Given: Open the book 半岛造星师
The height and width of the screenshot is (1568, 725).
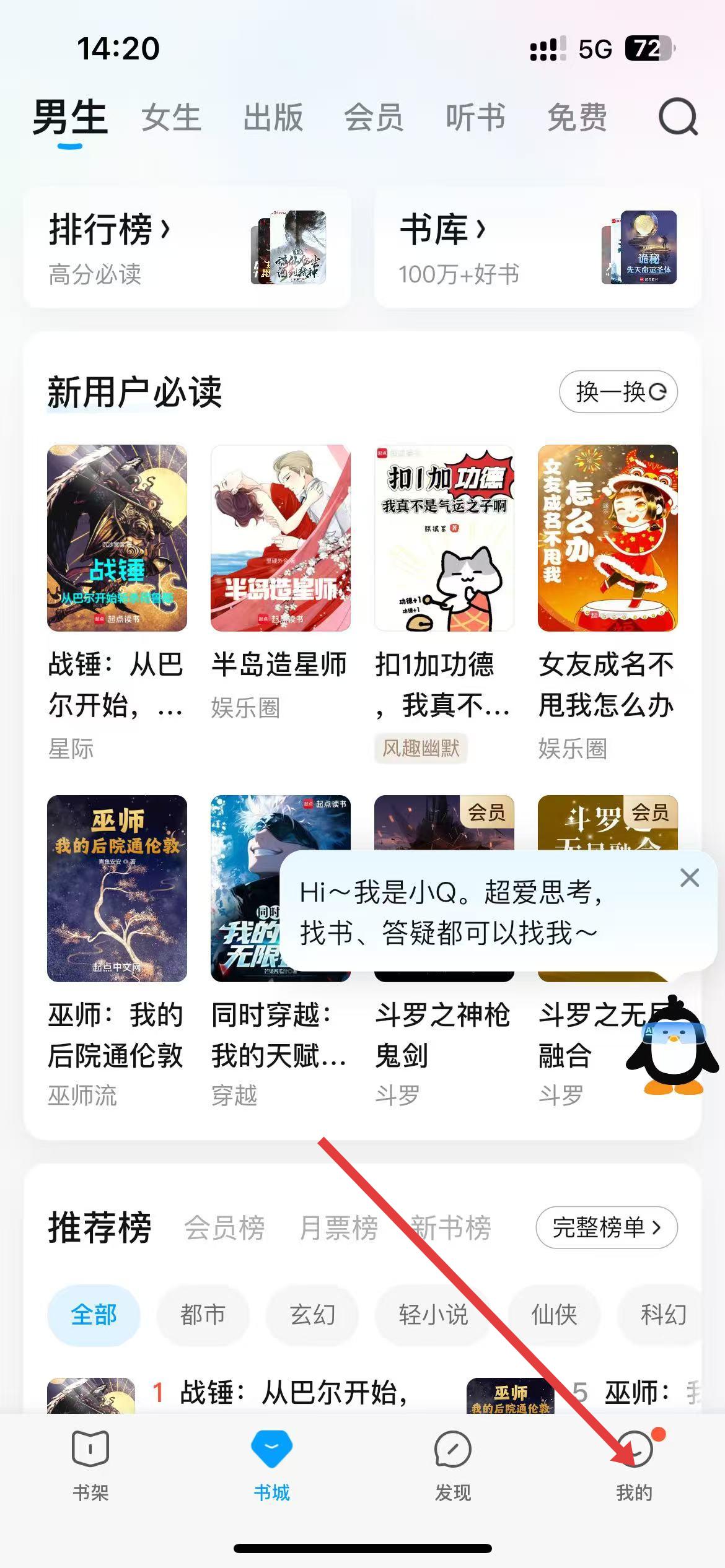Looking at the screenshot, I should pos(280,539).
